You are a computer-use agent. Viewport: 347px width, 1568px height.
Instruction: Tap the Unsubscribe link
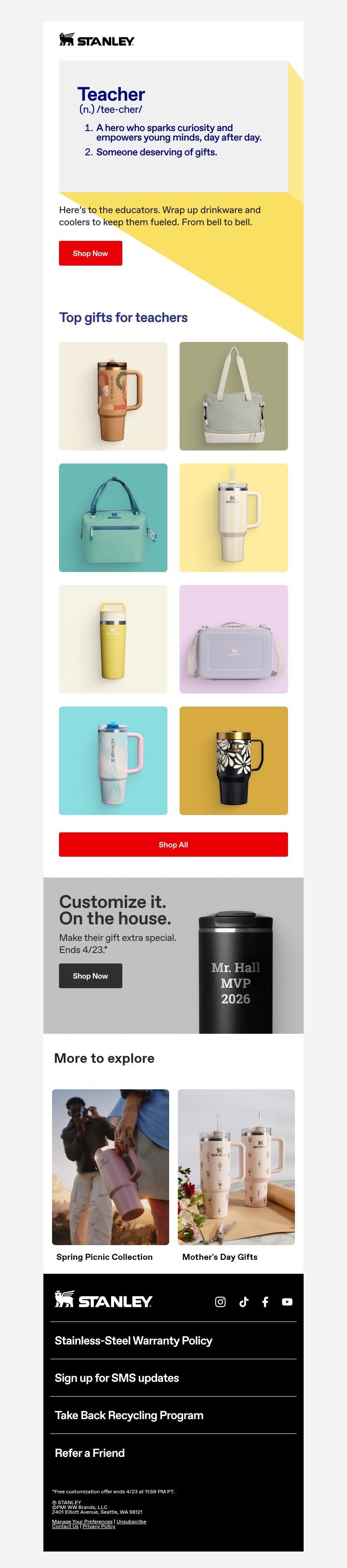point(131,1521)
